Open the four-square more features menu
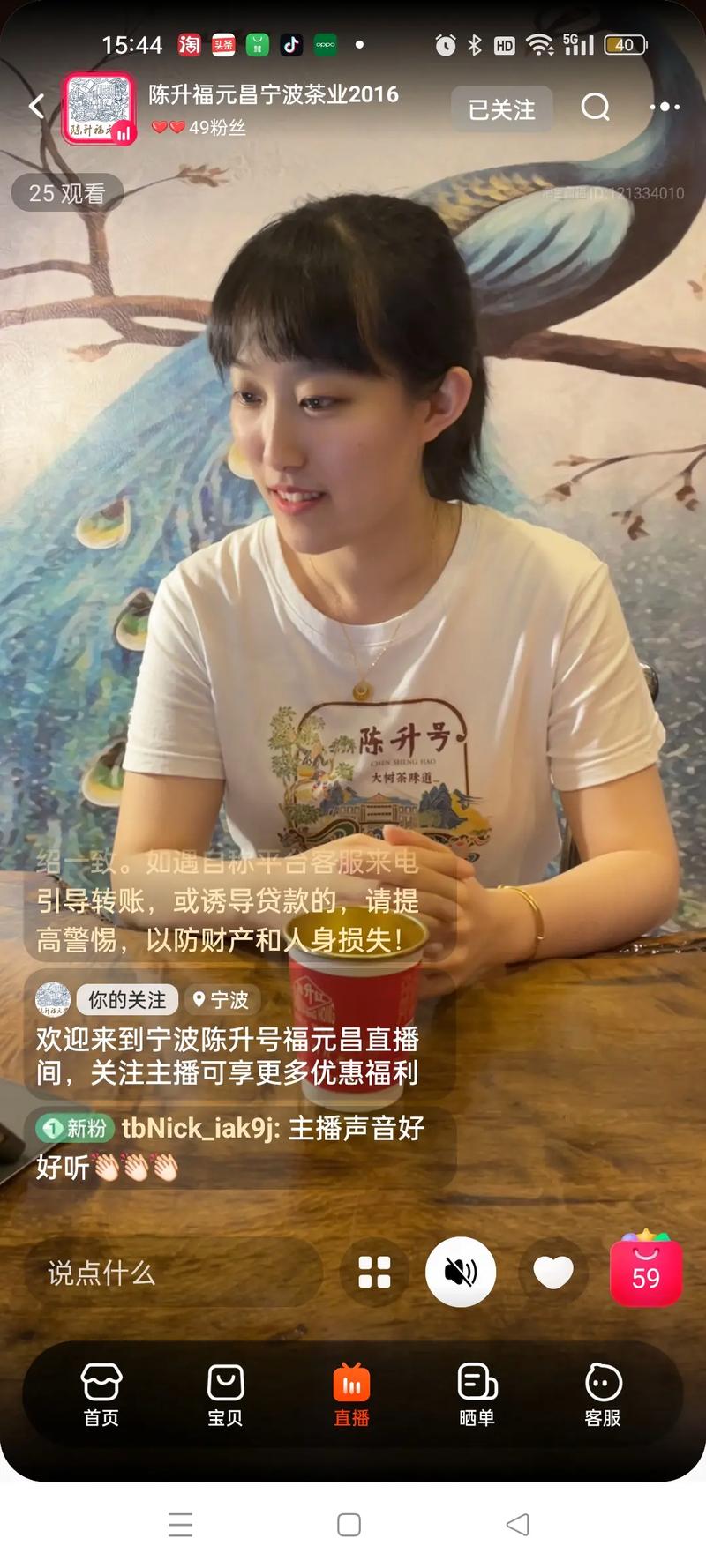The width and height of the screenshot is (706, 1568). coord(374,1273)
